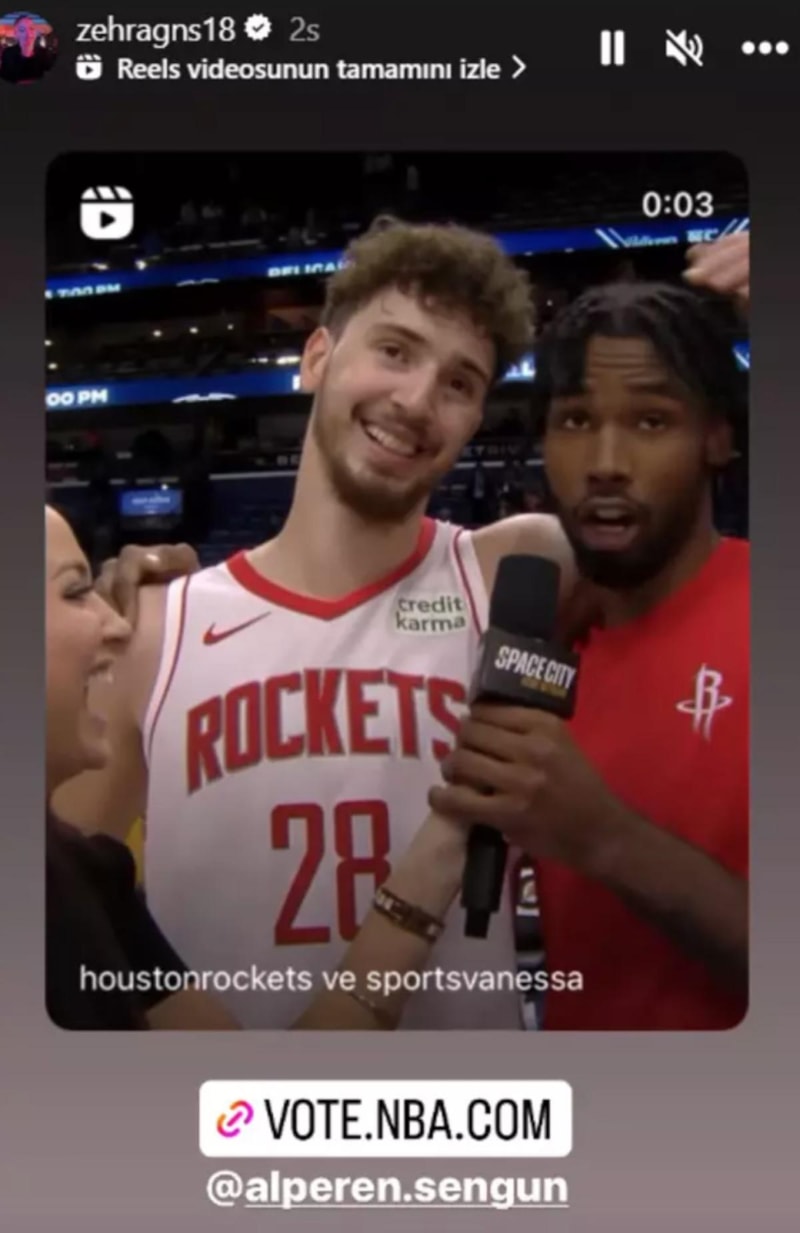Open the VOTE.NBA.COM link sticker
Viewport: 800px width, 1233px height.
point(385,1119)
